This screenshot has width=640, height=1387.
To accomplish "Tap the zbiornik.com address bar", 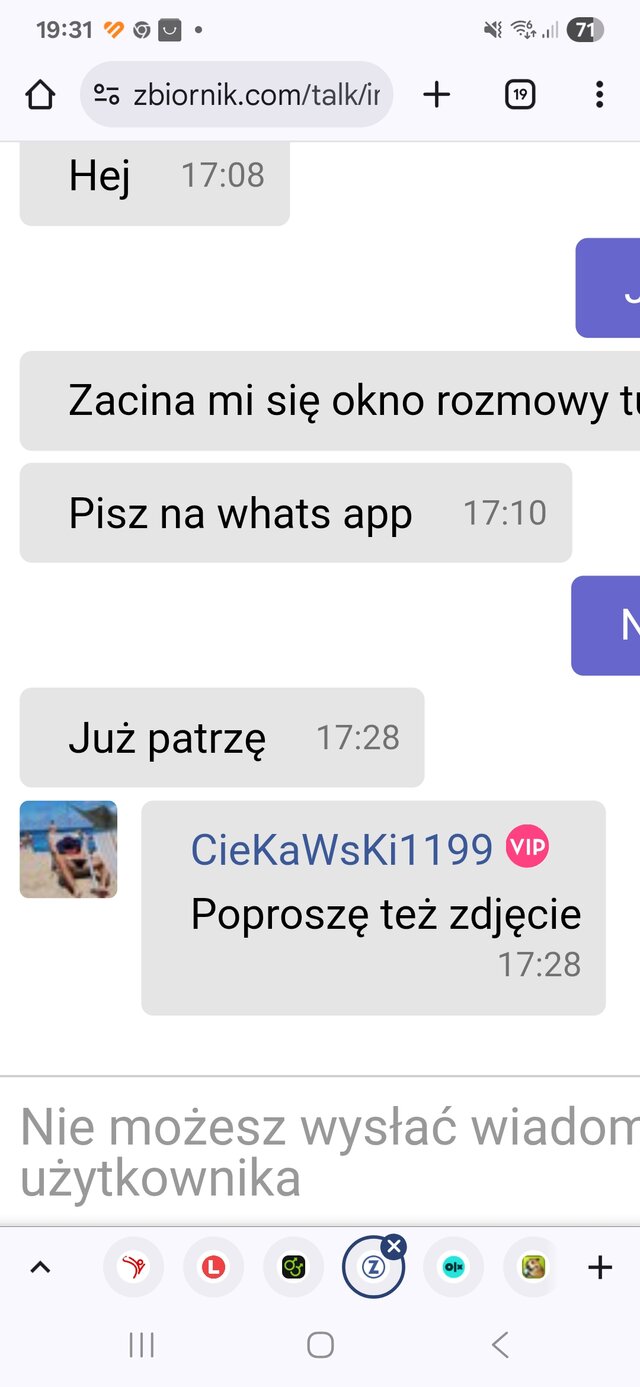I will 236,95.
